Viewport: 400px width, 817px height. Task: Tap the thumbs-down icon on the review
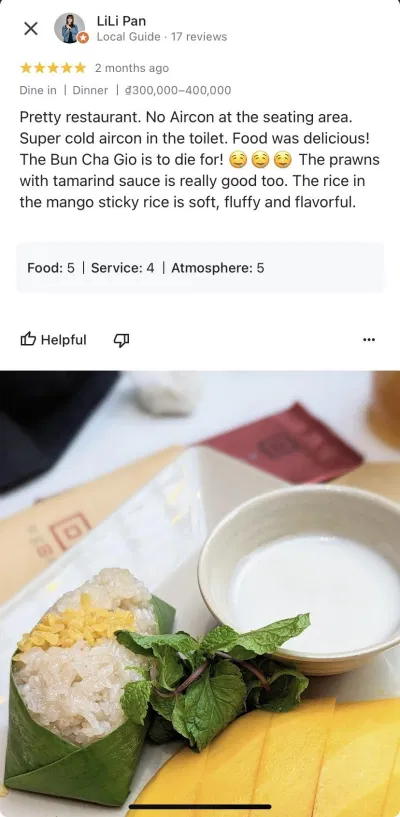coord(121,340)
